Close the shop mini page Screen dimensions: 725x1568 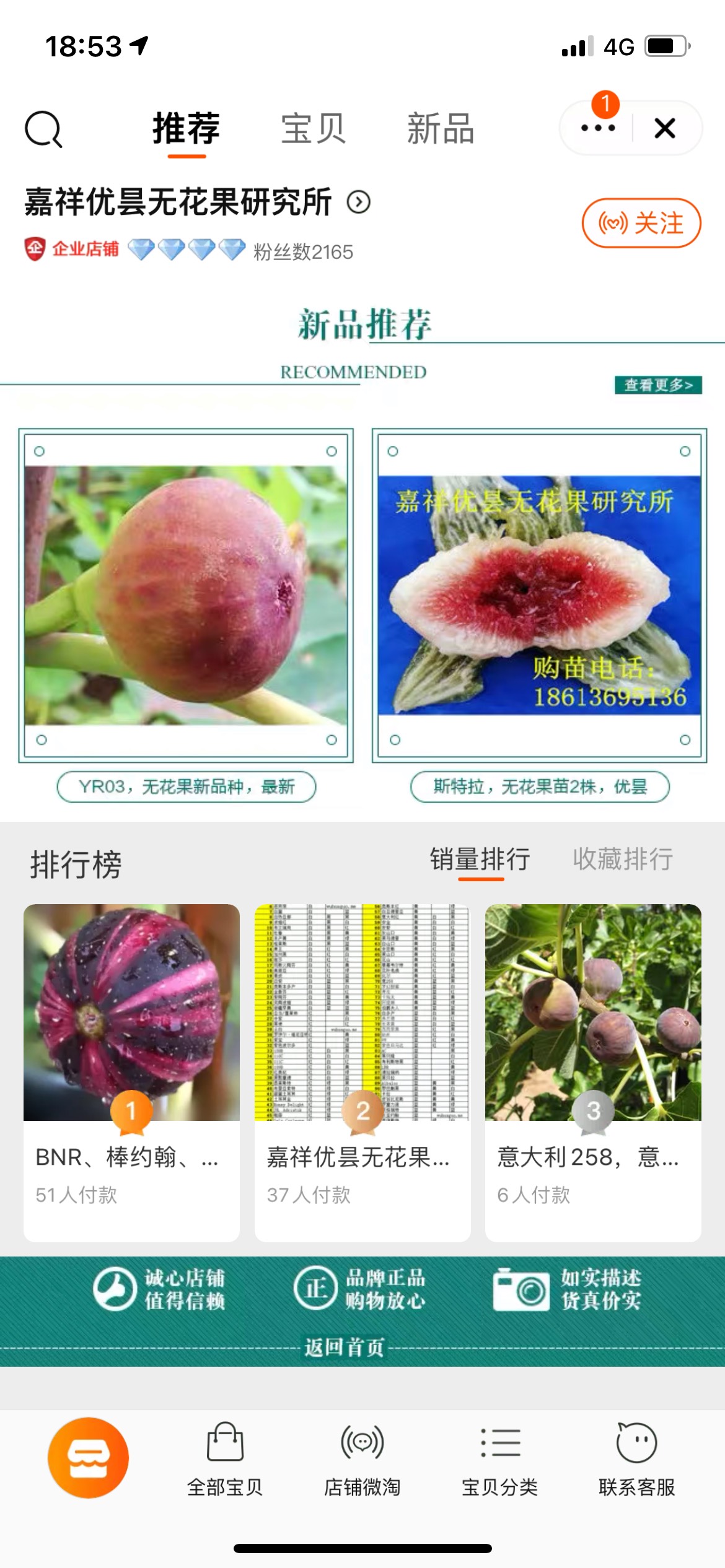click(665, 128)
